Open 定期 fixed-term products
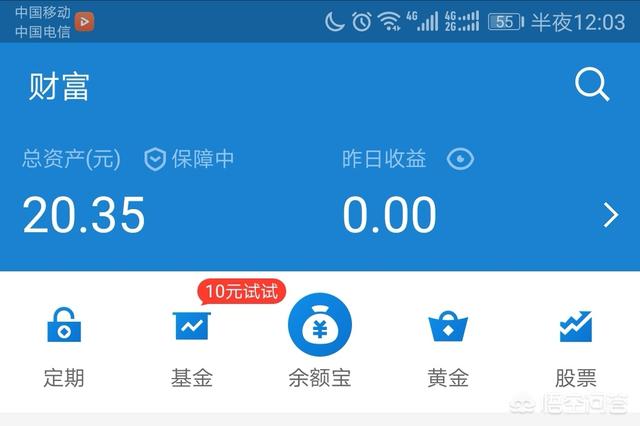 [64, 345]
